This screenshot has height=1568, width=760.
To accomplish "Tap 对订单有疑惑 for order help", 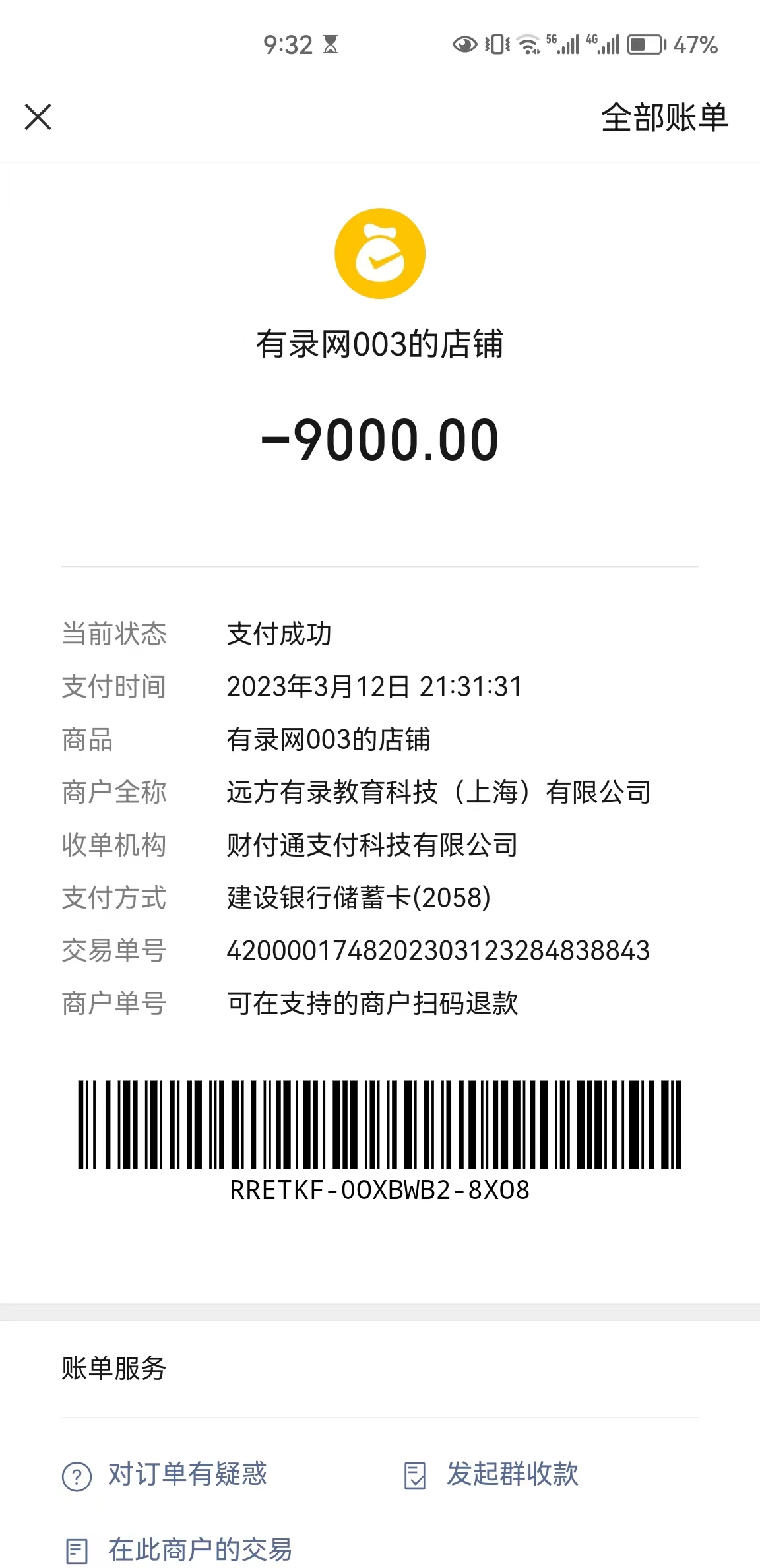I will pos(187,1474).
